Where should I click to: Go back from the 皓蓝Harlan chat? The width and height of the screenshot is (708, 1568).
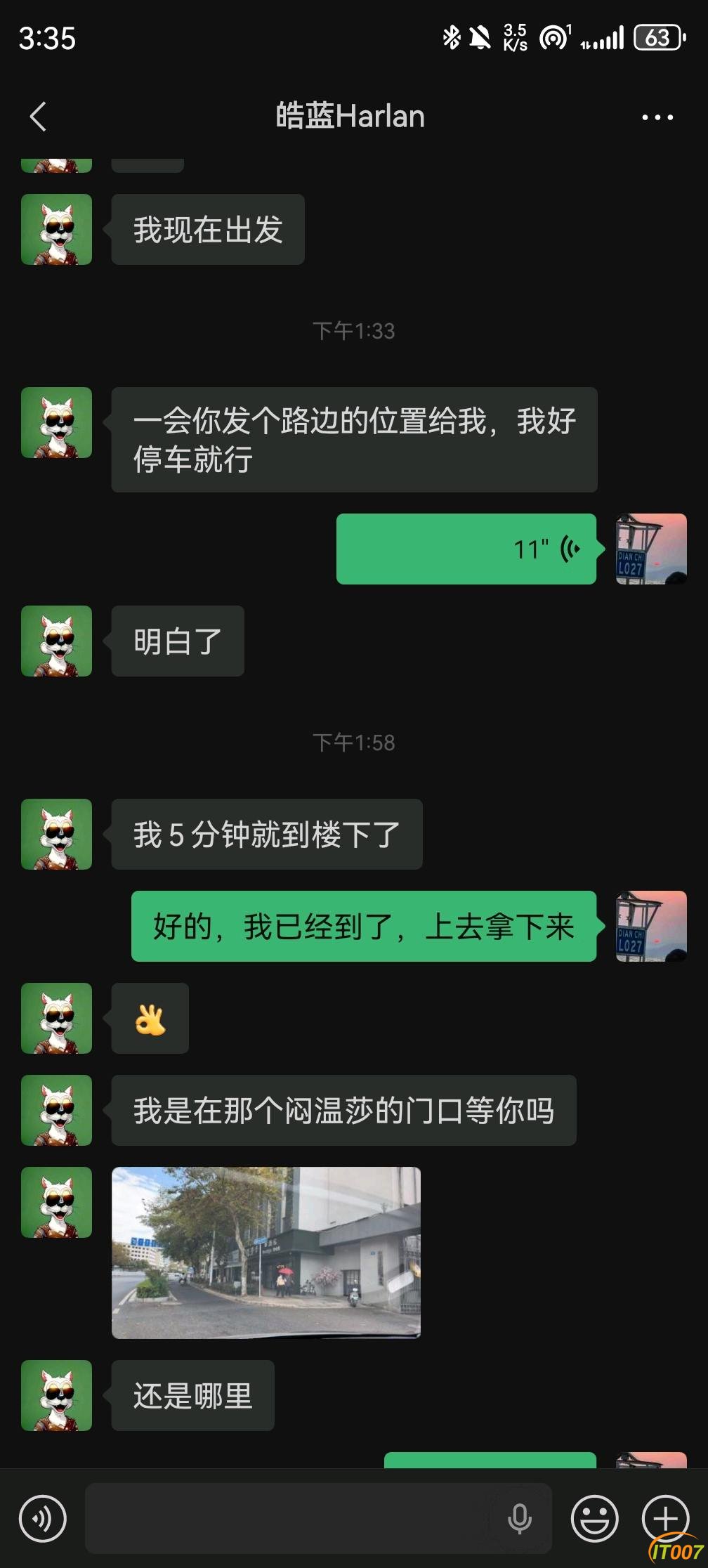39,117
